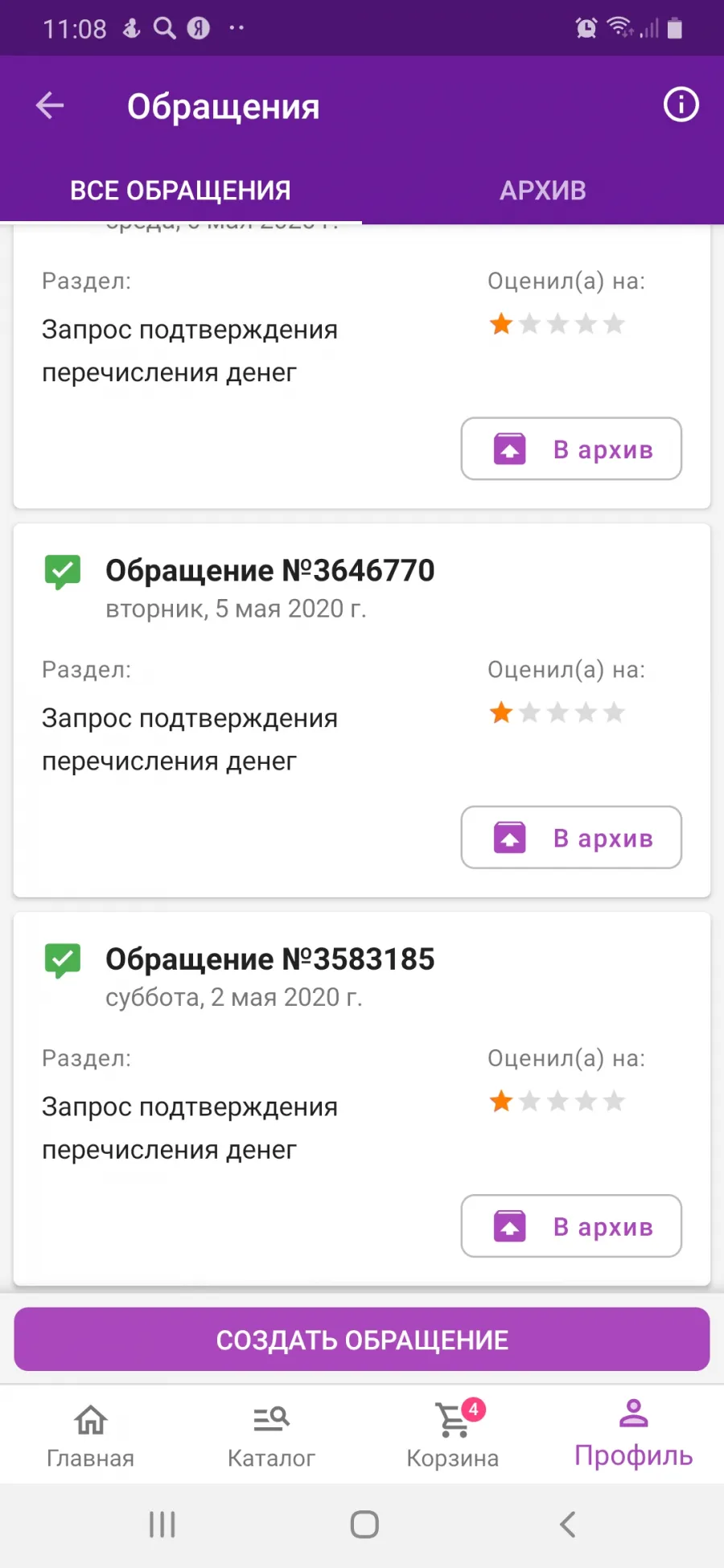Viewport: 724px width, 1568px height.
Task: Switch to the Профиль tab
Action: [634, 1435]
